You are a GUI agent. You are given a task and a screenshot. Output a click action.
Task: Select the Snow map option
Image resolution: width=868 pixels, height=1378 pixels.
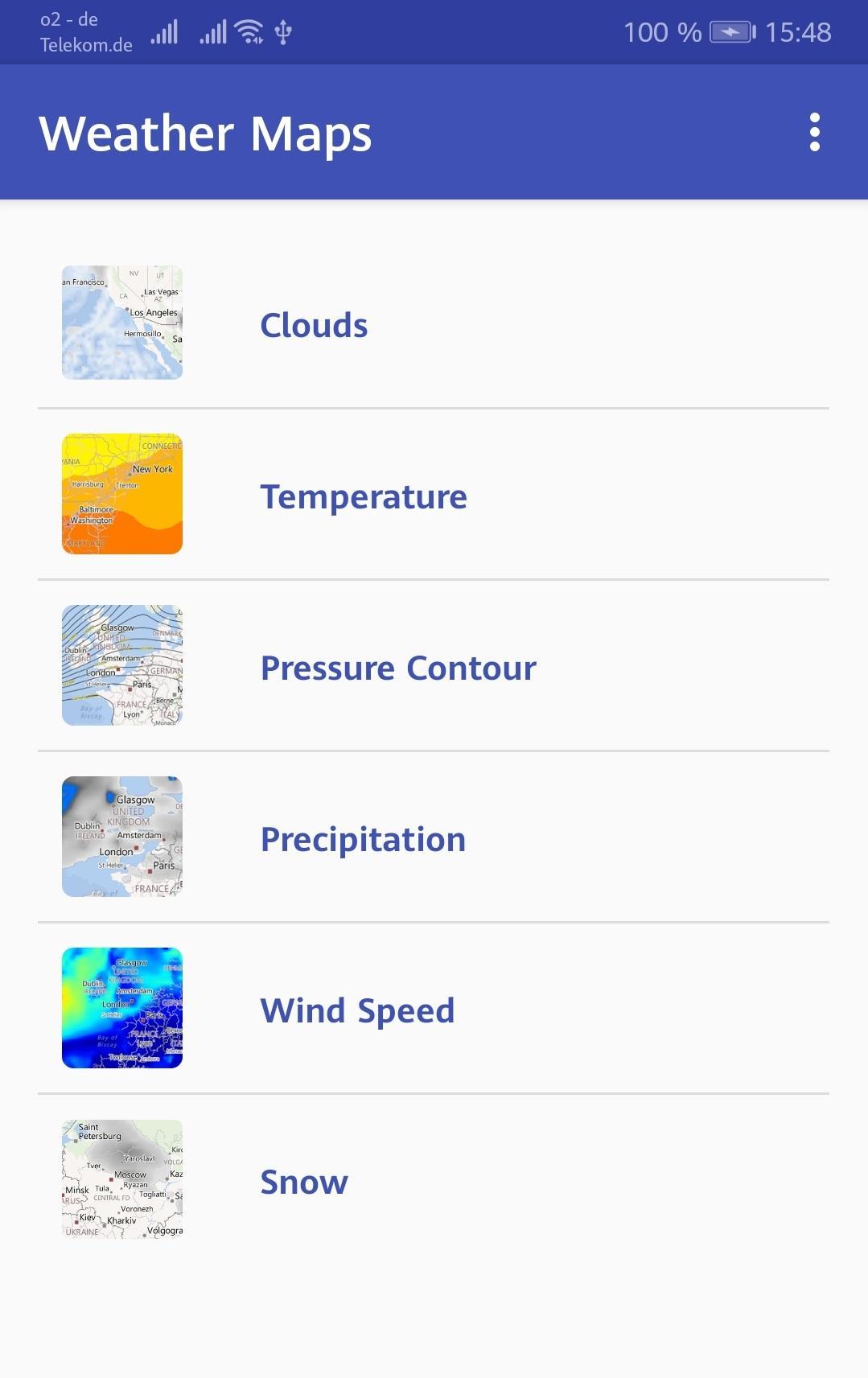[x=303, y=1182]
